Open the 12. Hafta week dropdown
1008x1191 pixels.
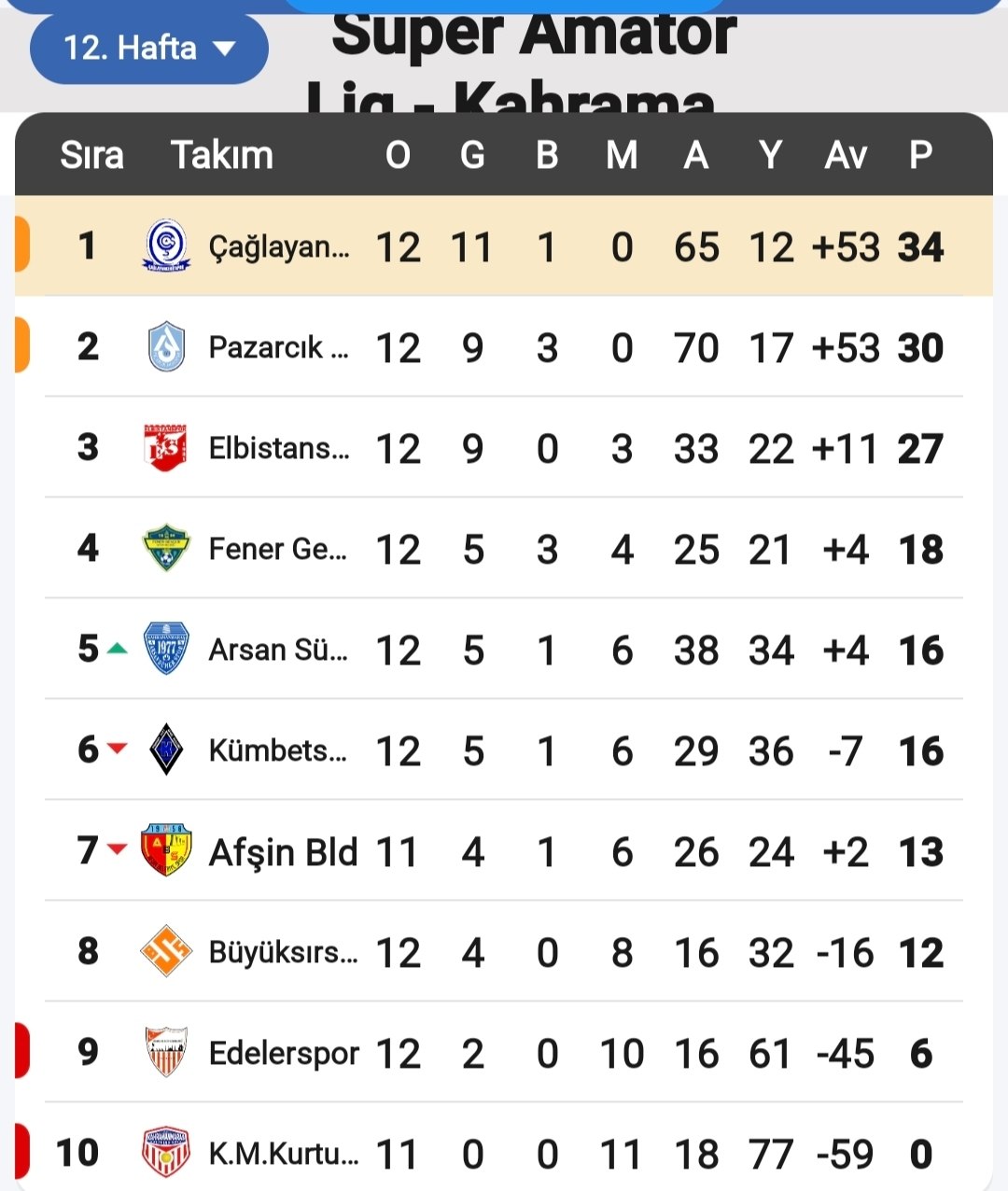tap(149, 48)
